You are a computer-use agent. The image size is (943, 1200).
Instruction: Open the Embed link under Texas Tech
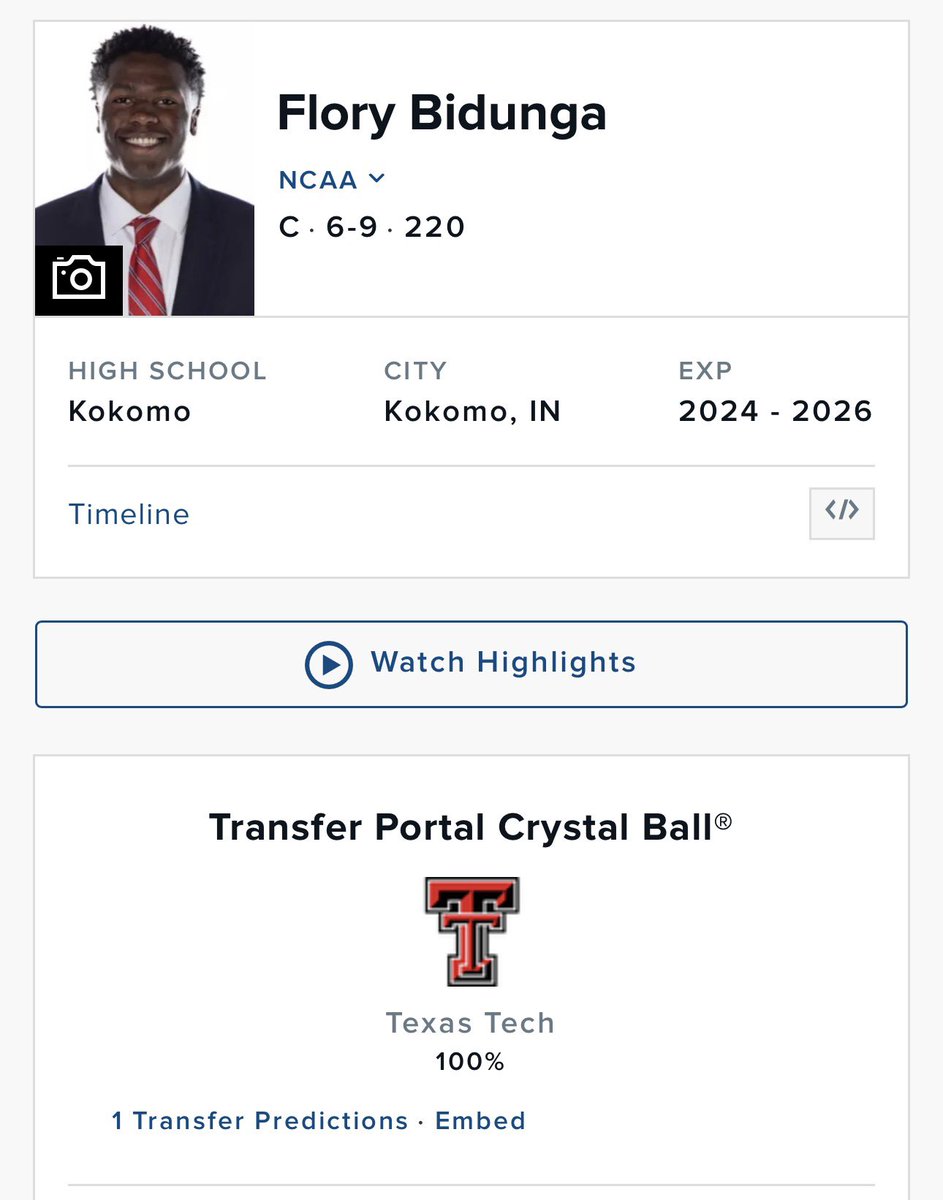[480, 1120]
